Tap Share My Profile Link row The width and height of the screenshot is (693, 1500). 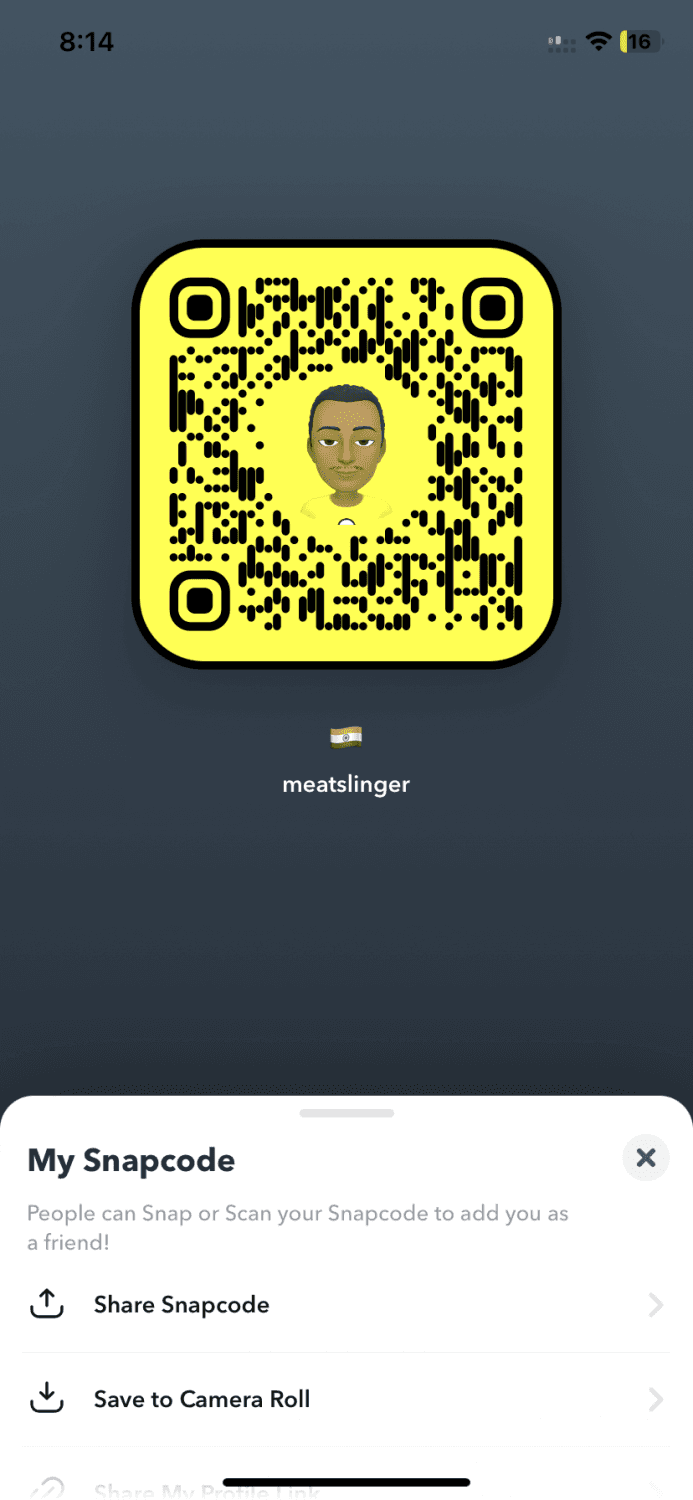click(345, 1488)
